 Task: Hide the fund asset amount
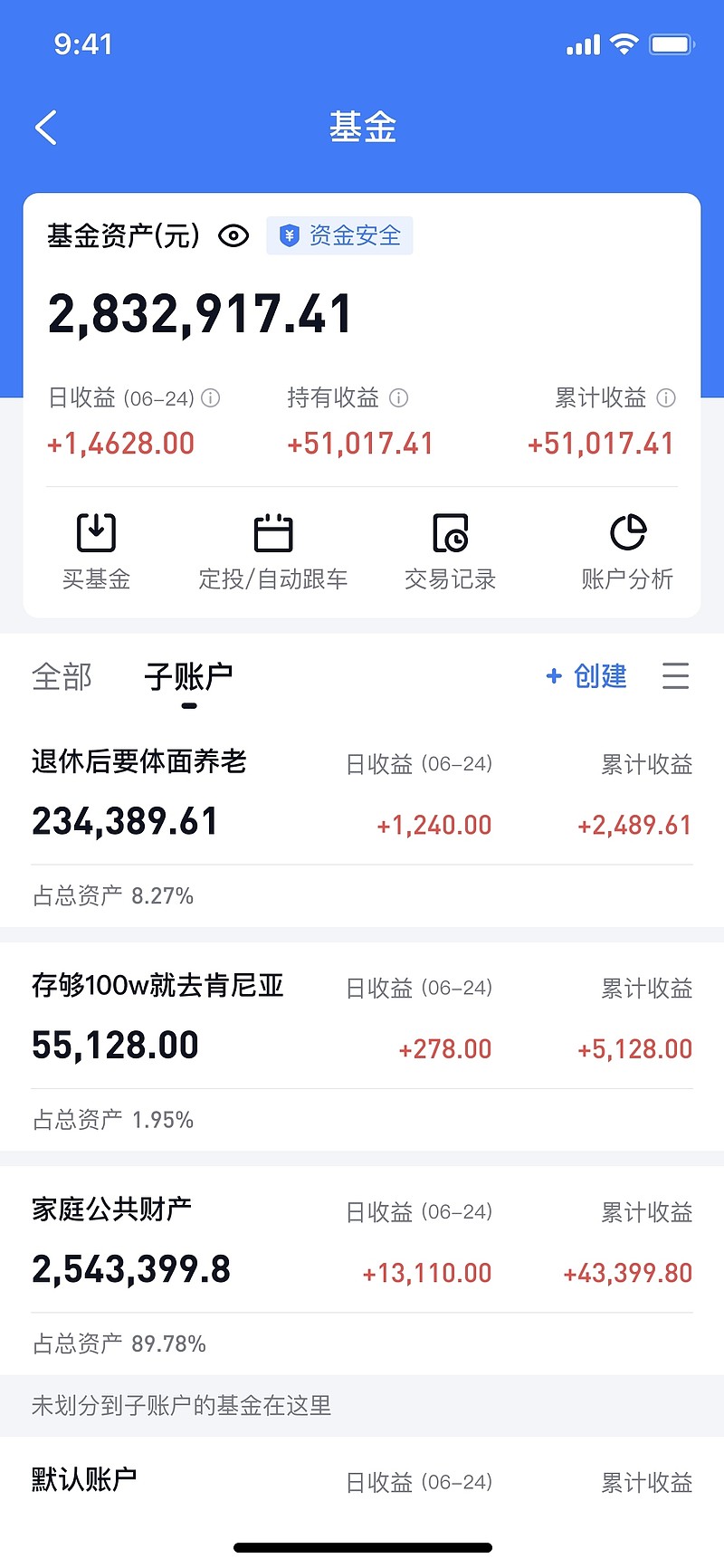(233, 236)
